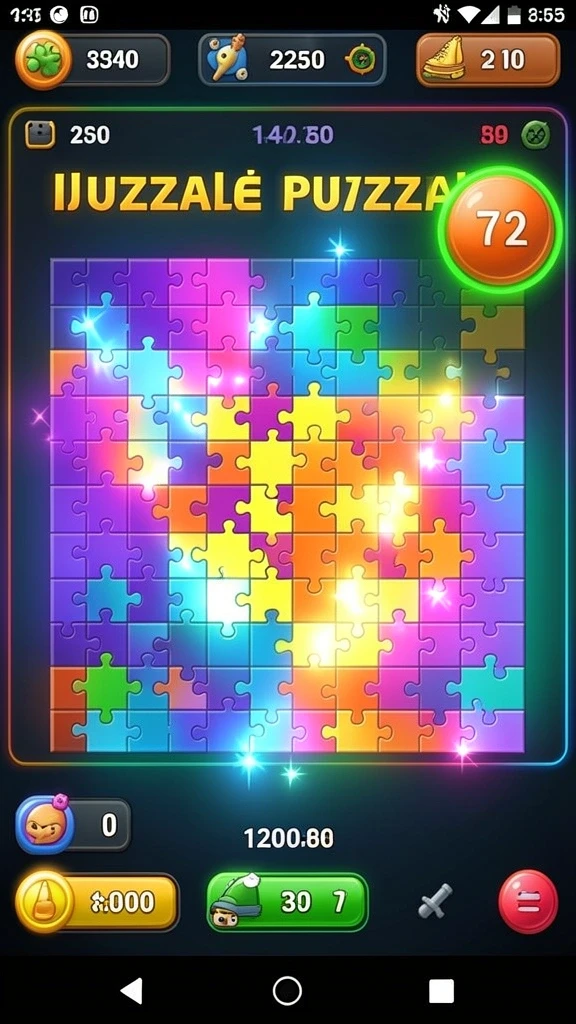Select the sword tool icon
Viewport: 576px width, 1024px height.
[435, 901]
